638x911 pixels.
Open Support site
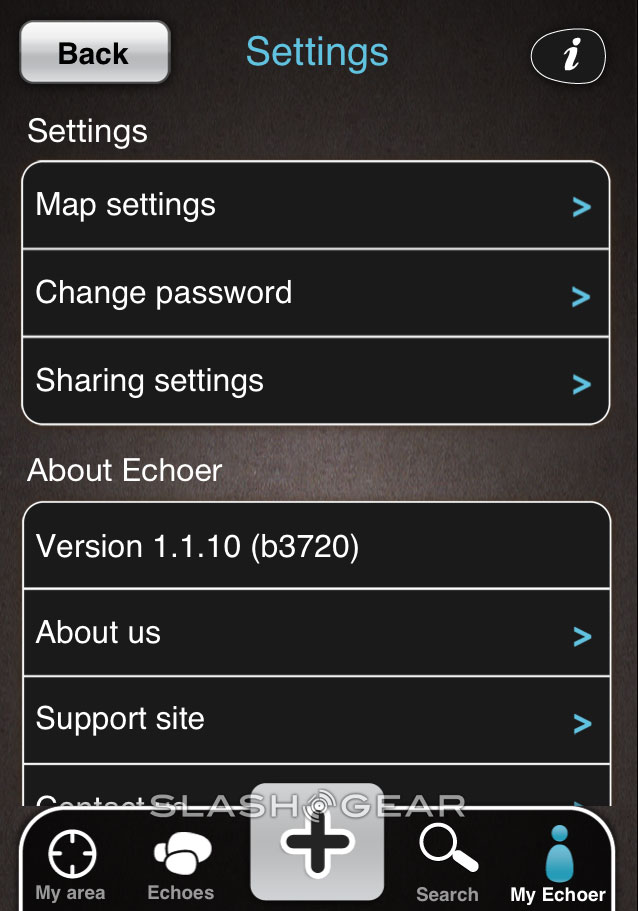click(315, 720)
